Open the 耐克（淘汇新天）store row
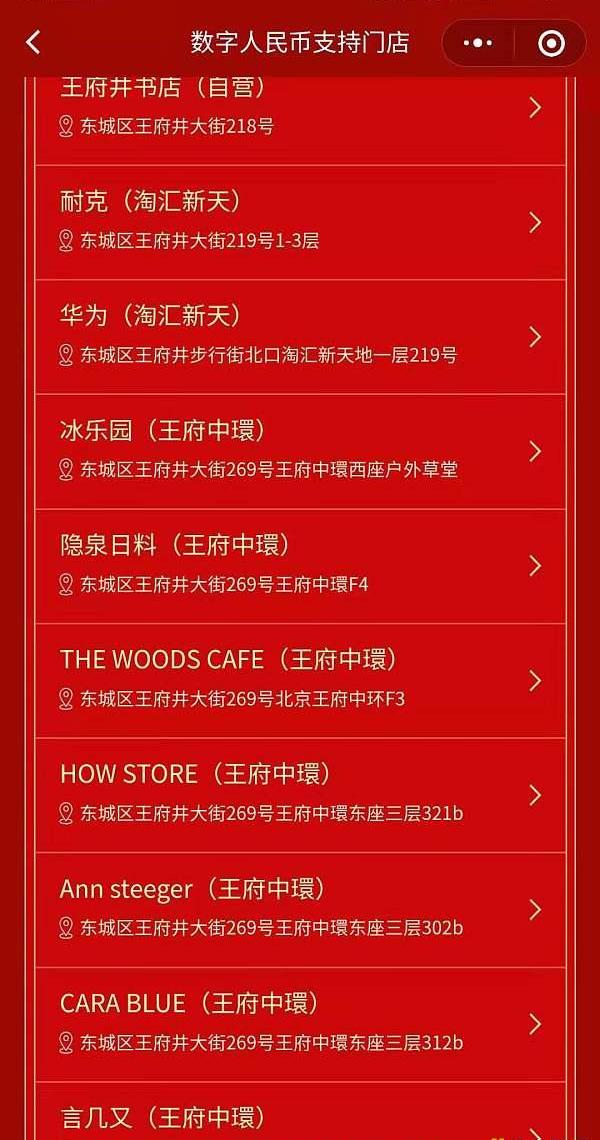 click(300, 222)
